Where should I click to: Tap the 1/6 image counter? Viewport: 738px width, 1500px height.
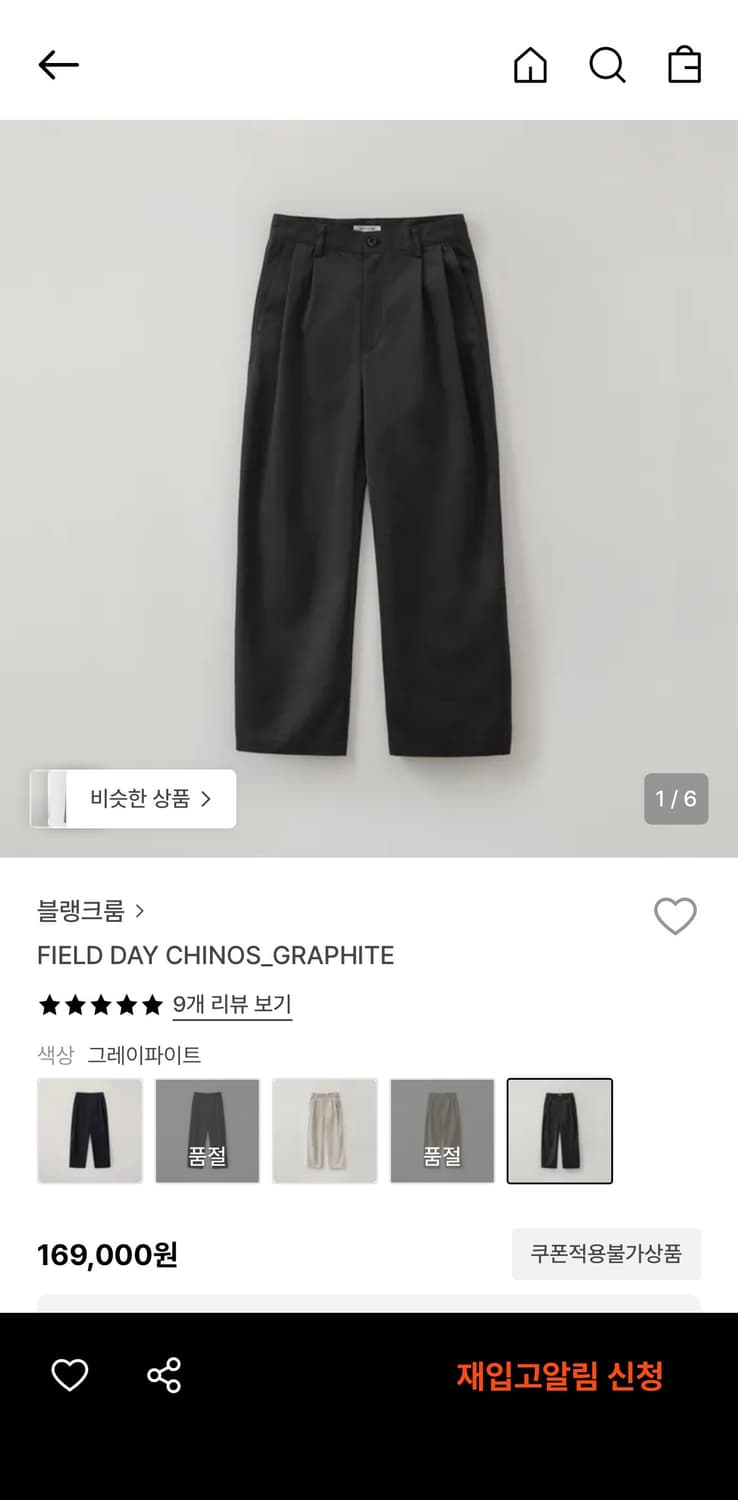point(676,798)
